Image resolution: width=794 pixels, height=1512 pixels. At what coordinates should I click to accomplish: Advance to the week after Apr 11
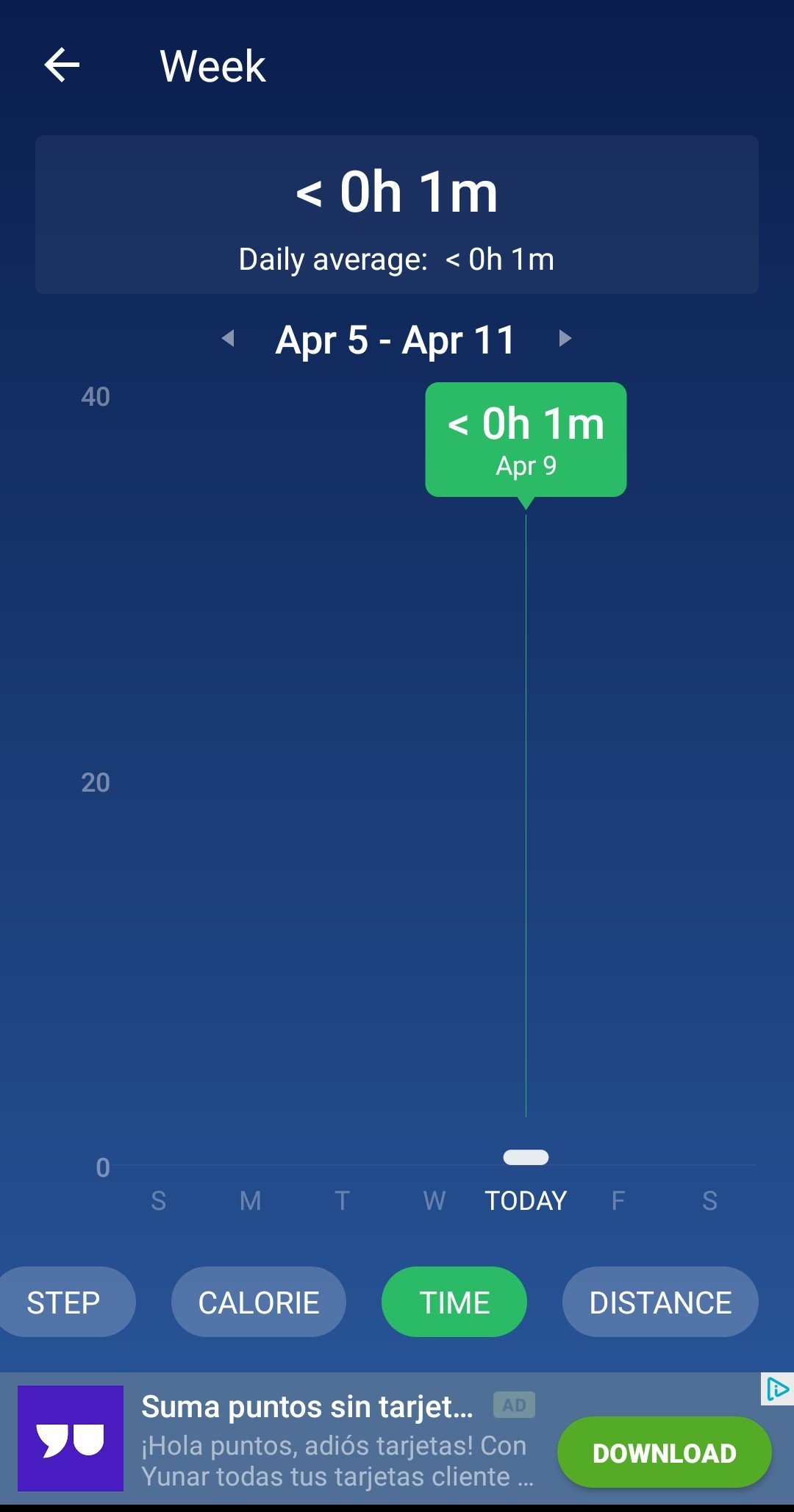(565, 338)
